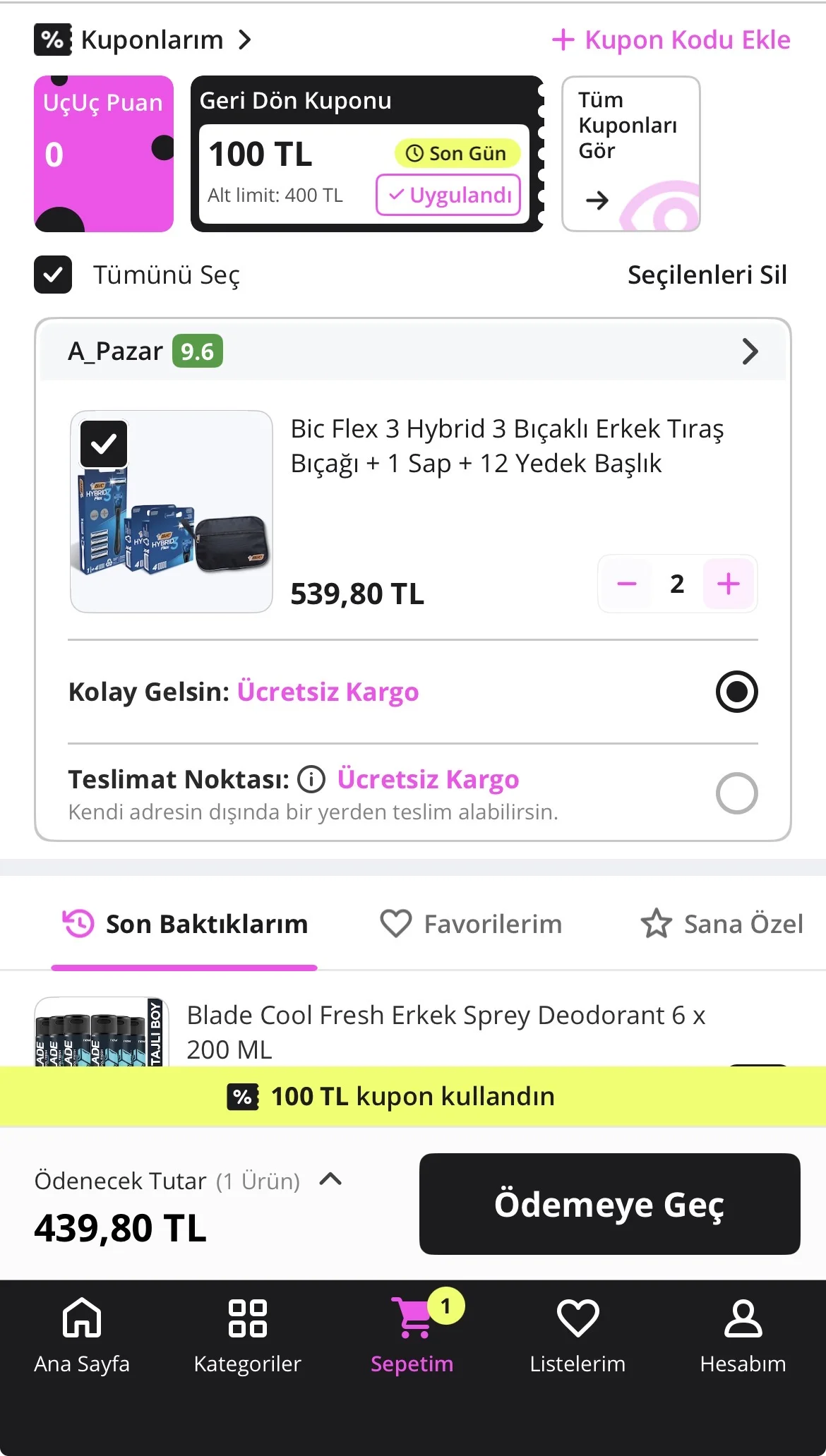The height and width of the screenshot is (1456, 826).
Task: Toggle the Tümünü Seç checkbox
Action: [x=53, y=275]
